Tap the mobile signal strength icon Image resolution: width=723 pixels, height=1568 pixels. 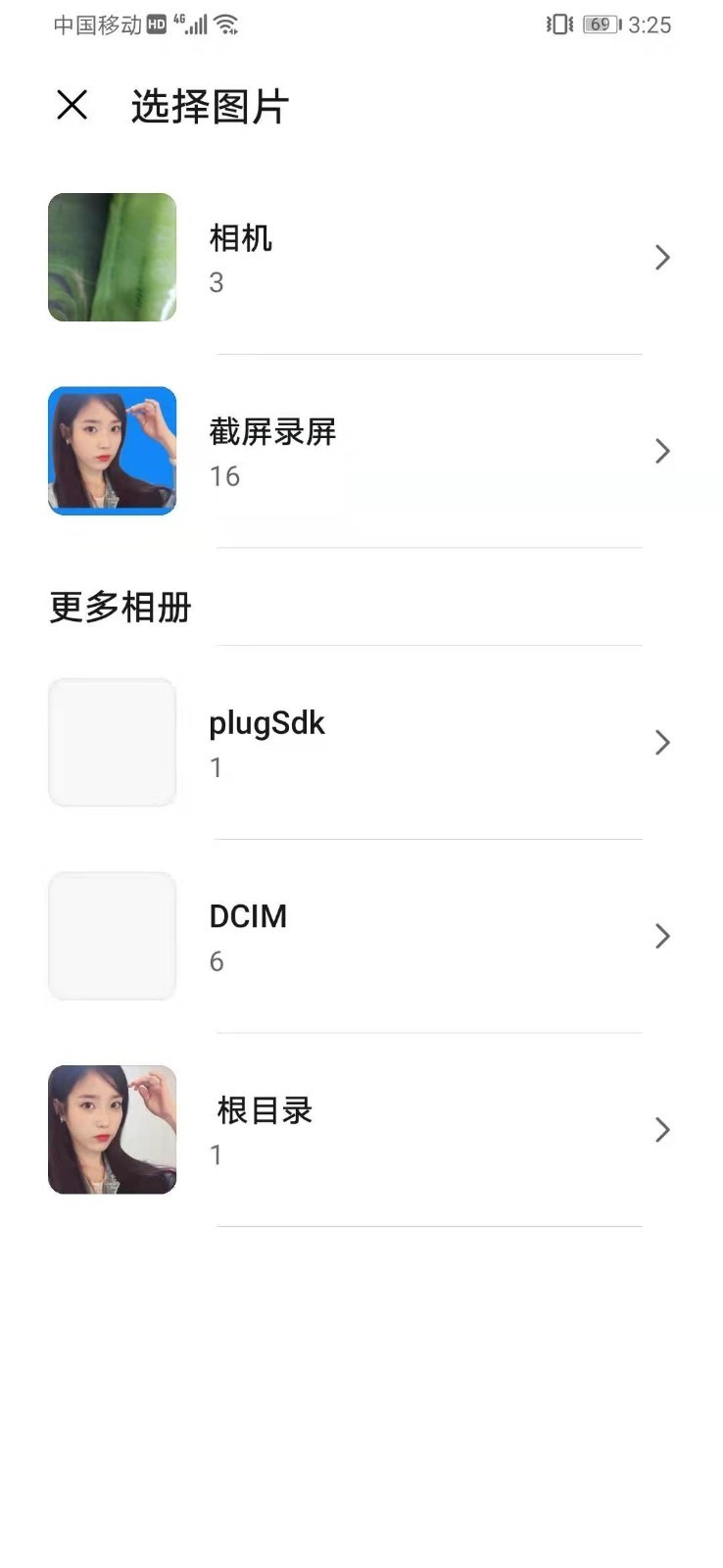tap(196, 24)
